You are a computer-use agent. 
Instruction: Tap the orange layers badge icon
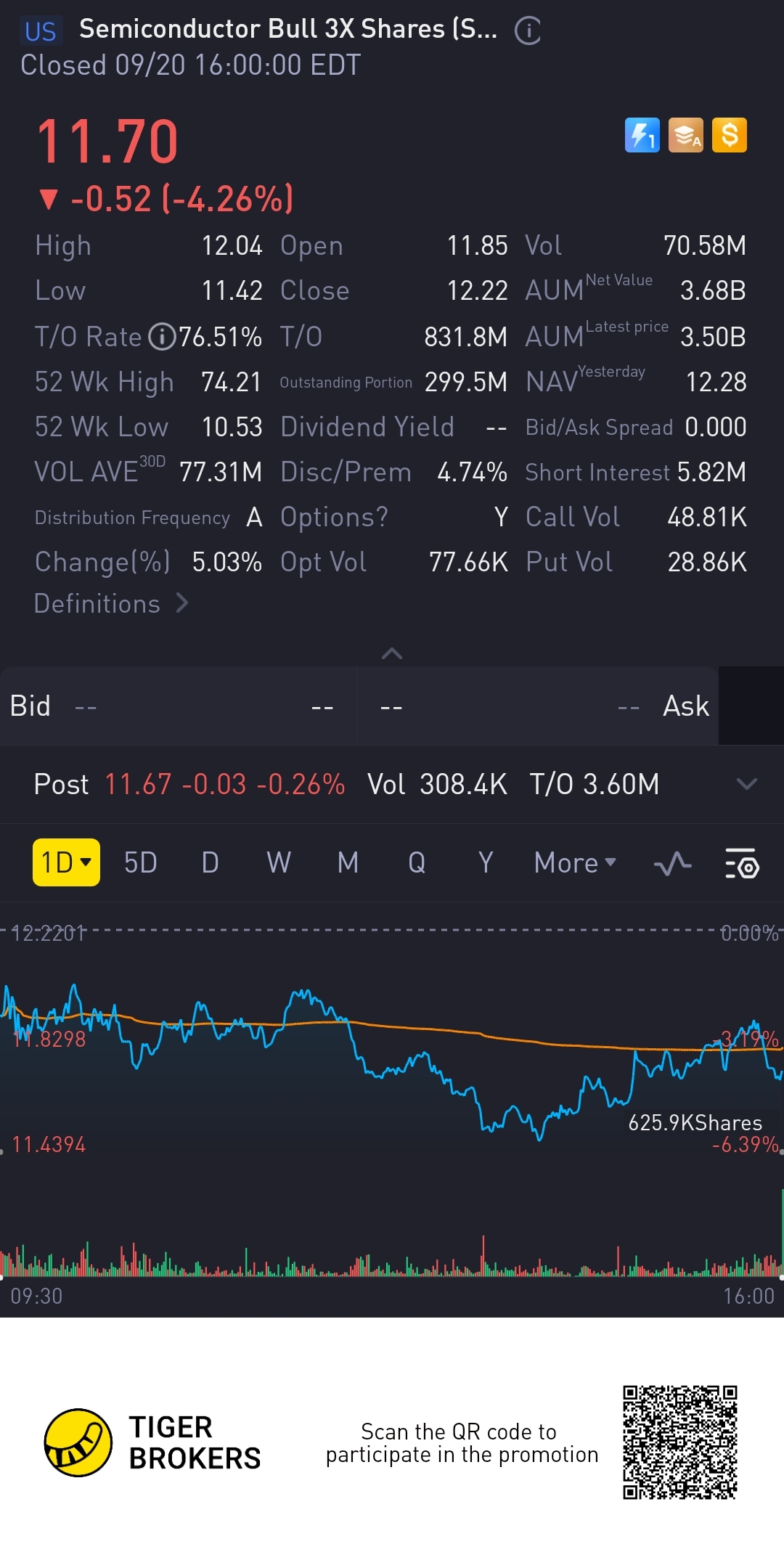(685, 135)
